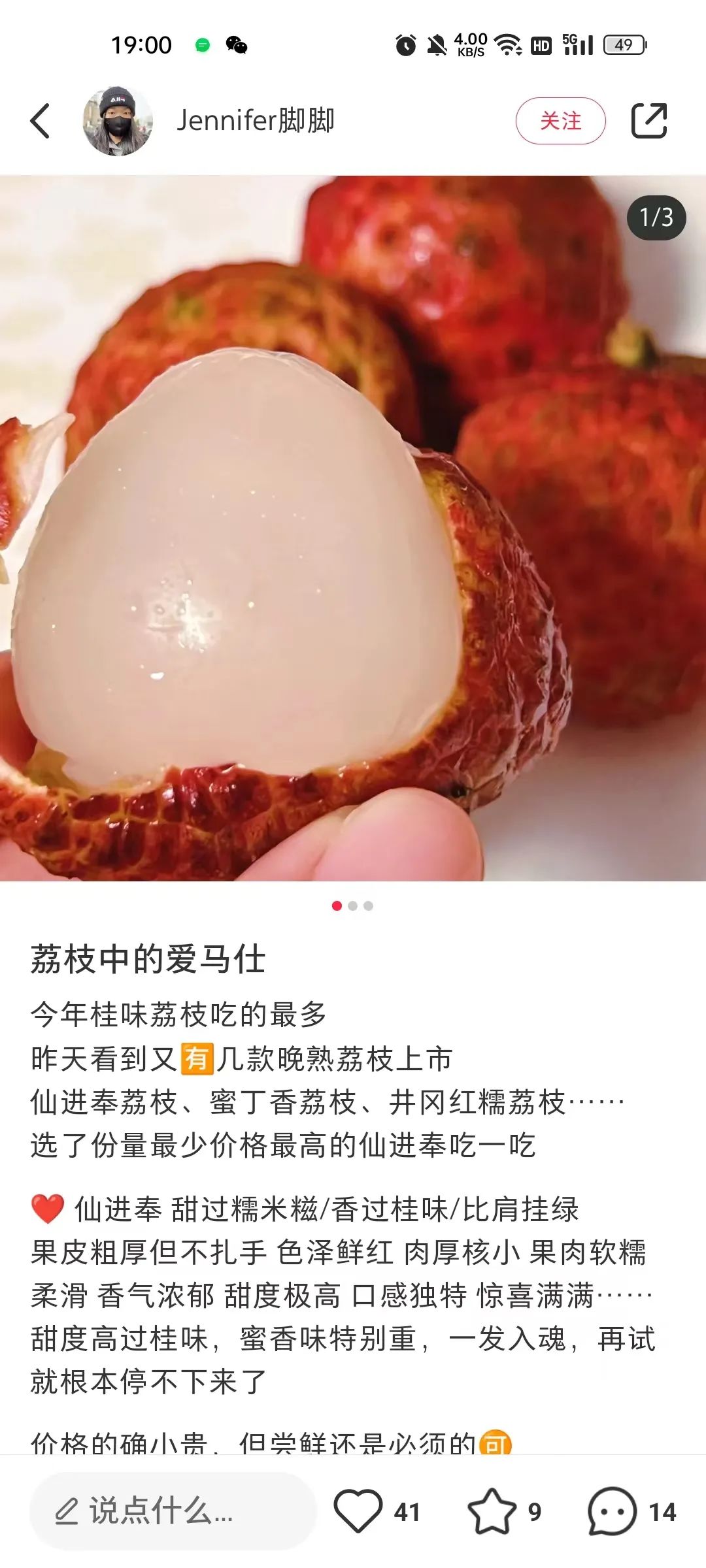Open the author name Jennifer脚脚
706x1568 pixels.
(x=256, y=121)
